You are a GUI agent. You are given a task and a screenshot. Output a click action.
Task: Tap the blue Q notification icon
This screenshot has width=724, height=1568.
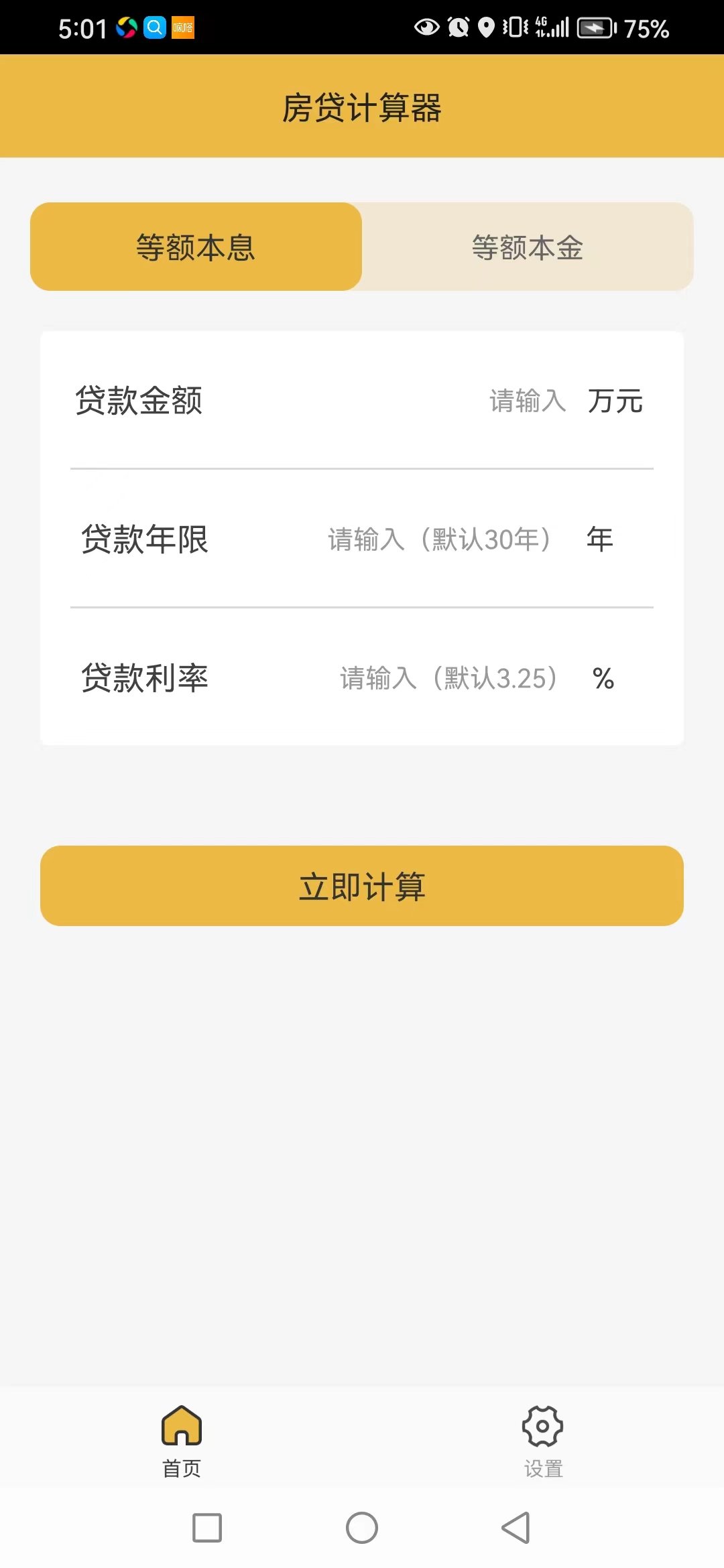point(156,27)
